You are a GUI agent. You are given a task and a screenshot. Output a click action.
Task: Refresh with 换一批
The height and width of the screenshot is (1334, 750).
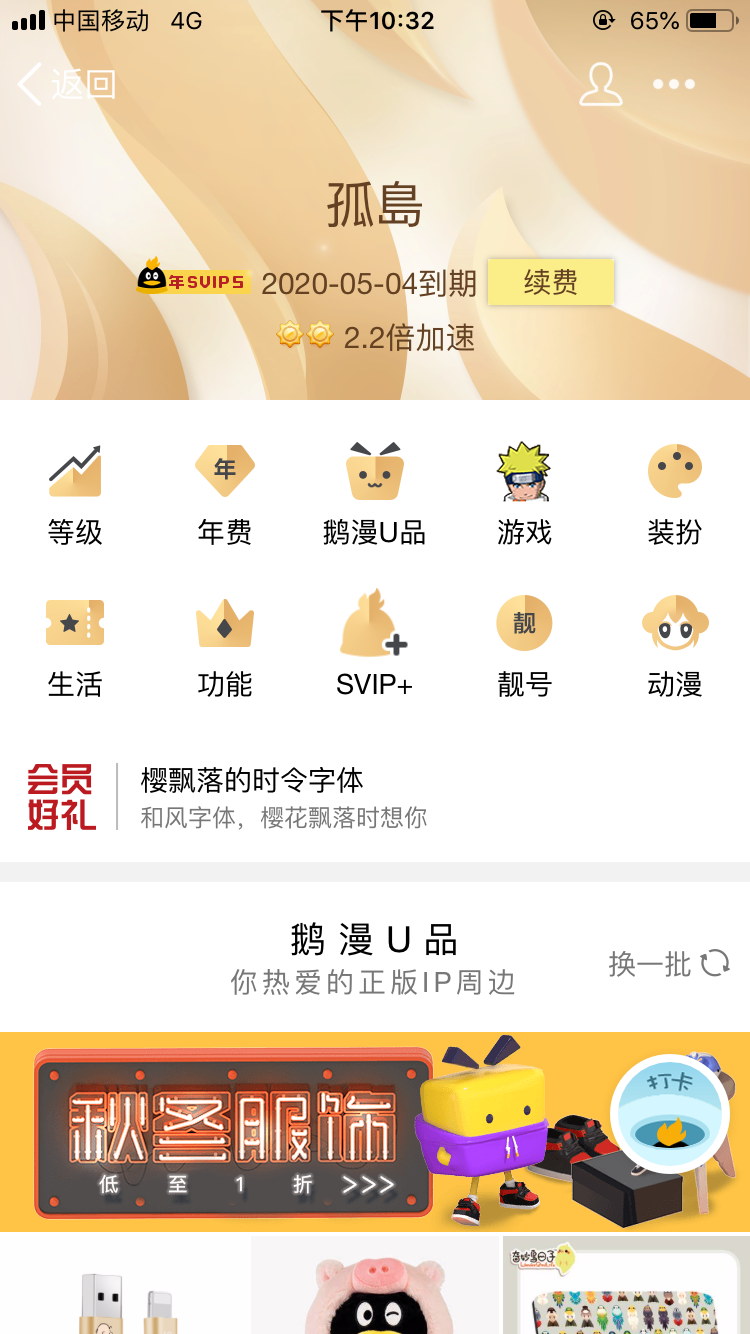pos(669,964)
